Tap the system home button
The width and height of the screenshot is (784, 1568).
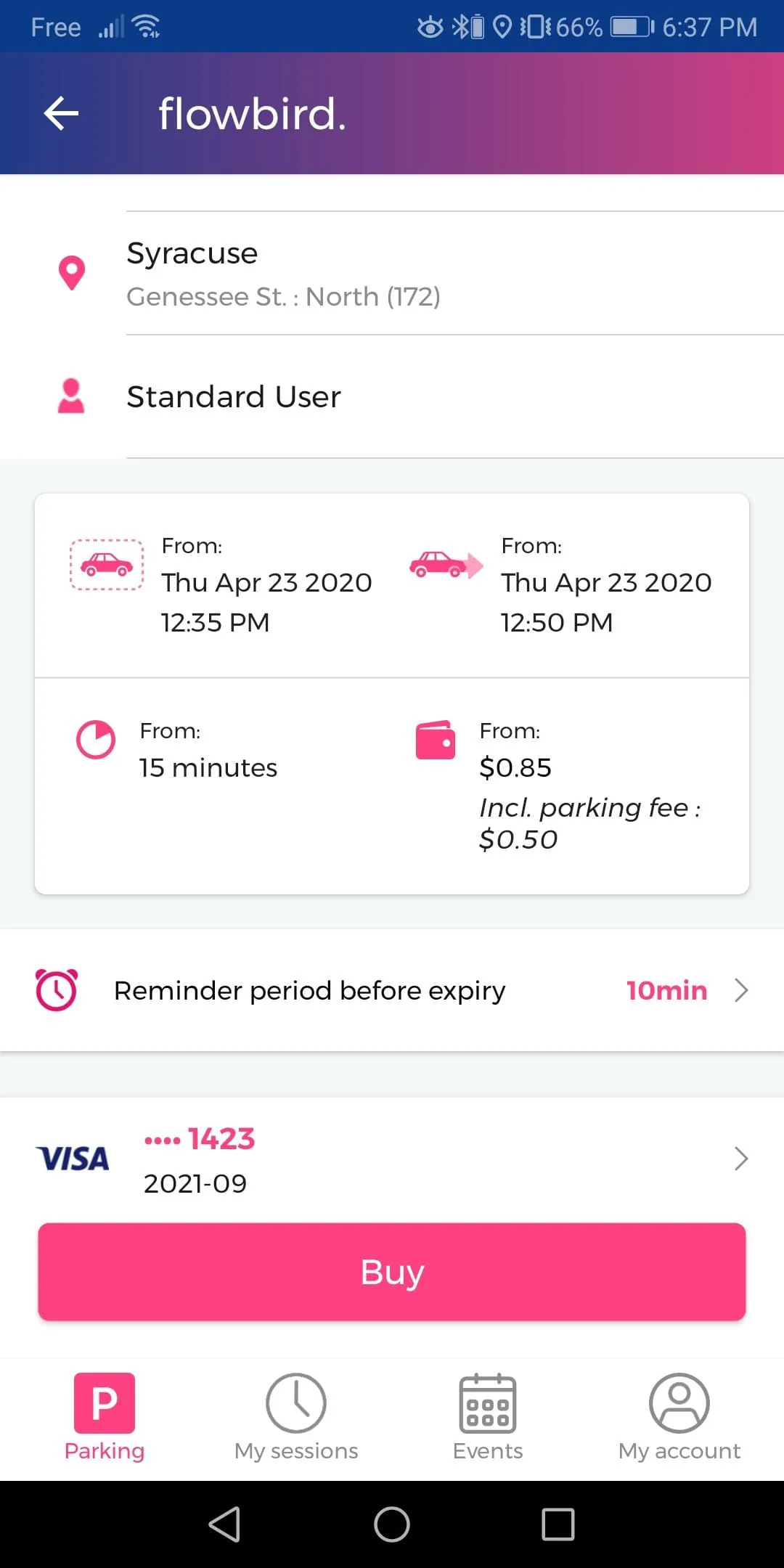click(x=392, y=1524)
